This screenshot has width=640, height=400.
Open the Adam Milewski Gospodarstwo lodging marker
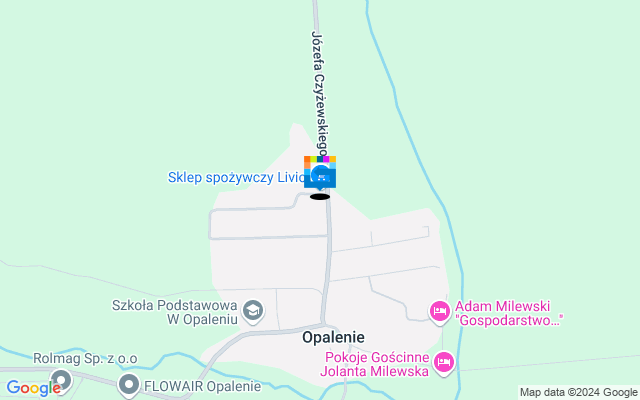pyautogui.click(x=439, y=312)
